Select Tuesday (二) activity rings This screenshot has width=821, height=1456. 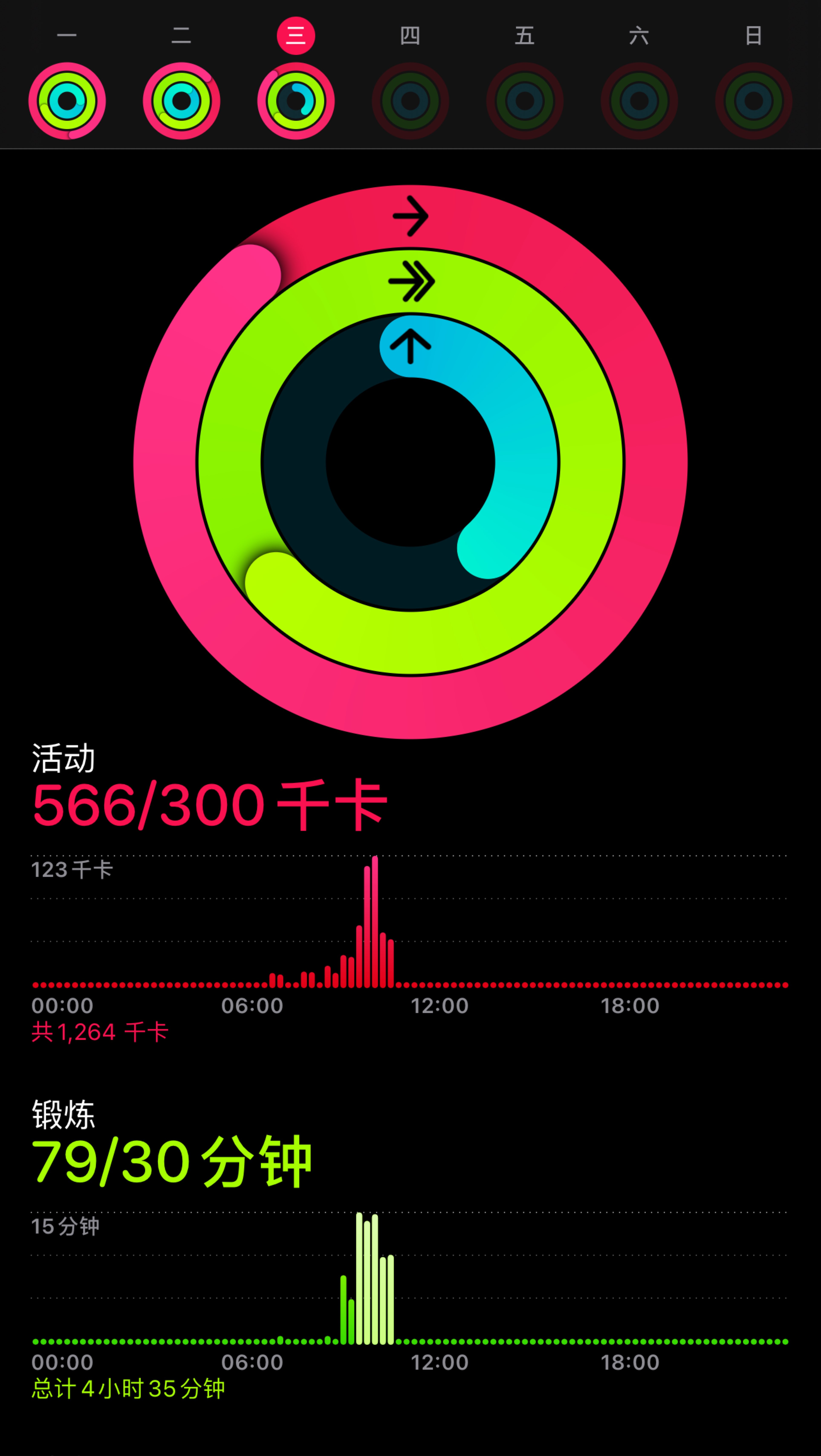click(x=182, y=101)
